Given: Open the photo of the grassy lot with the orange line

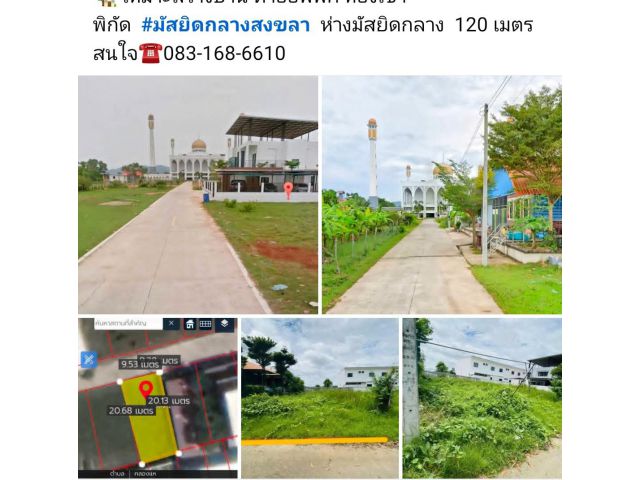Looking at the screenshot, I should coord(319,398).
